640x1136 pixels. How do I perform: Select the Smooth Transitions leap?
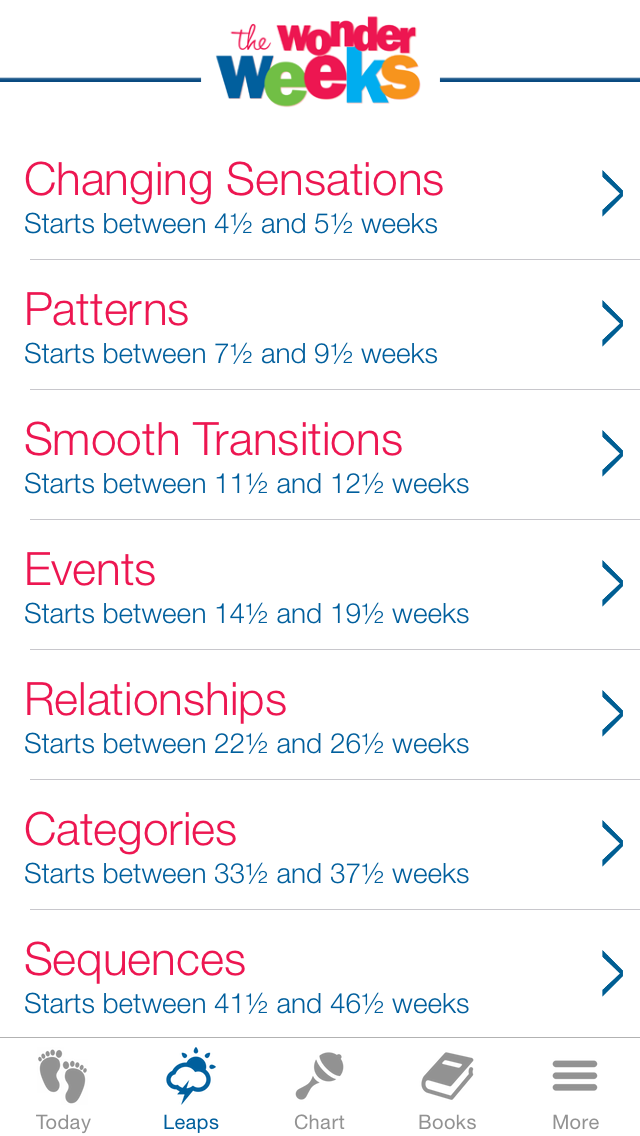click(x=320, y=456)
